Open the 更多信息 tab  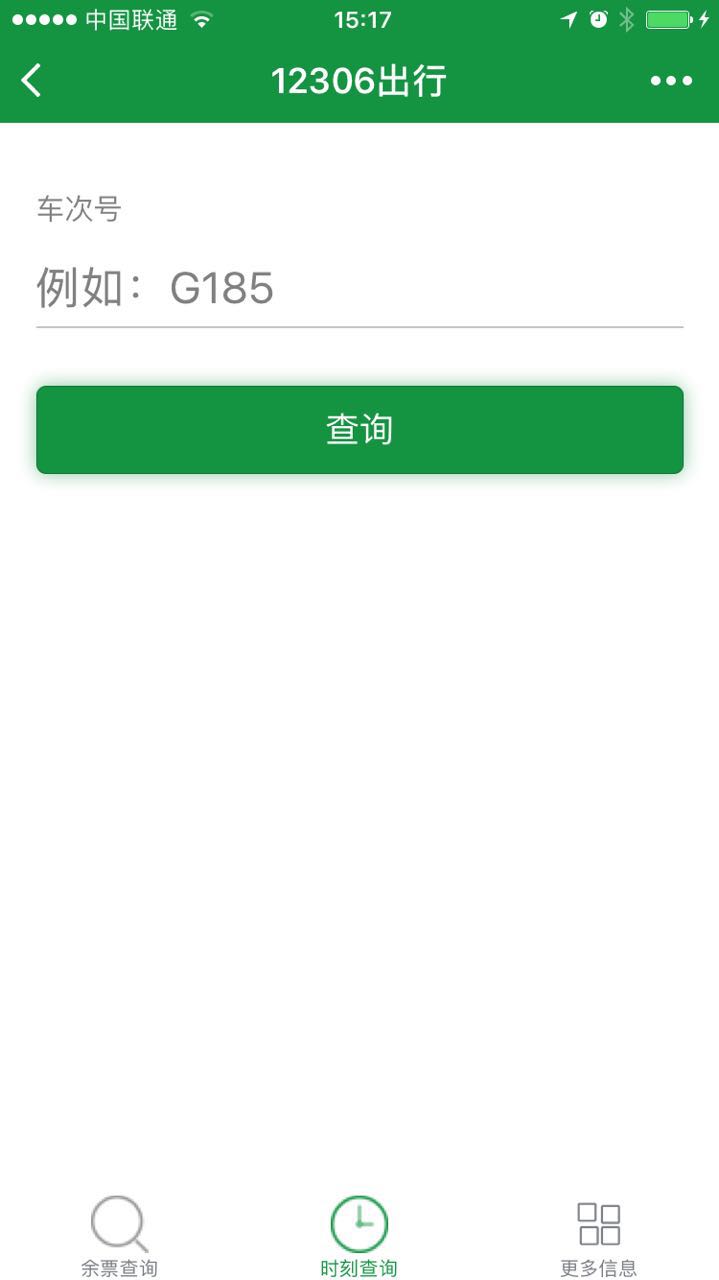pyautogui.click(x=598, y=1236)
